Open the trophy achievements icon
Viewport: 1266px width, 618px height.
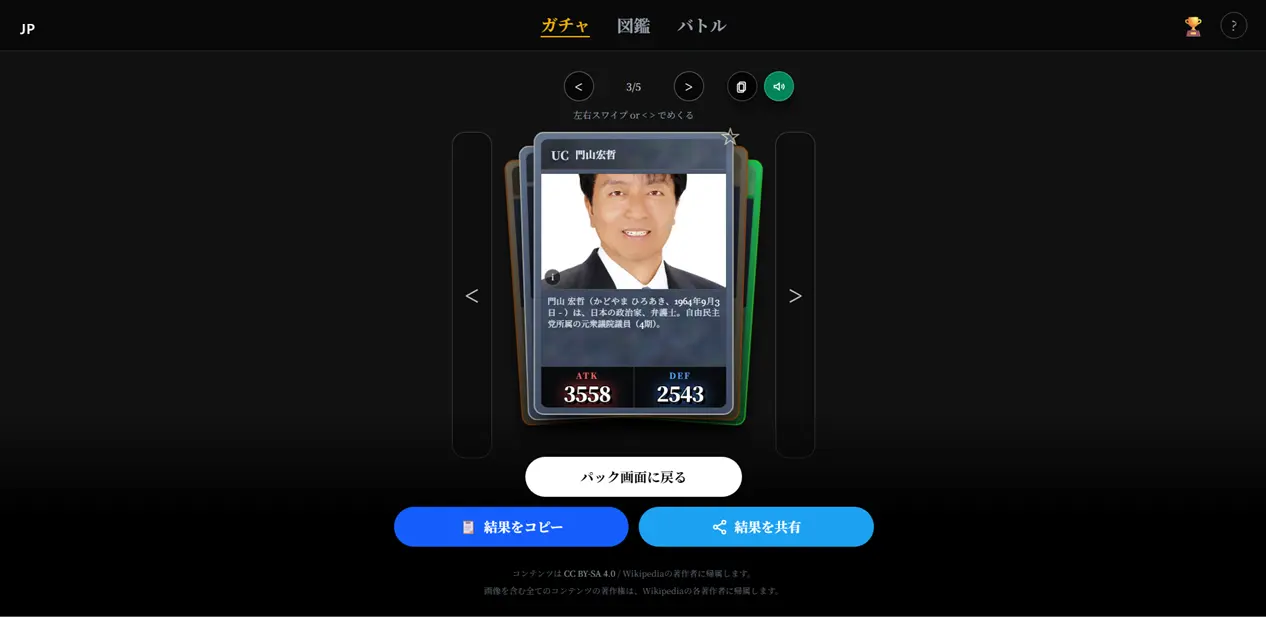point(1193,26)
